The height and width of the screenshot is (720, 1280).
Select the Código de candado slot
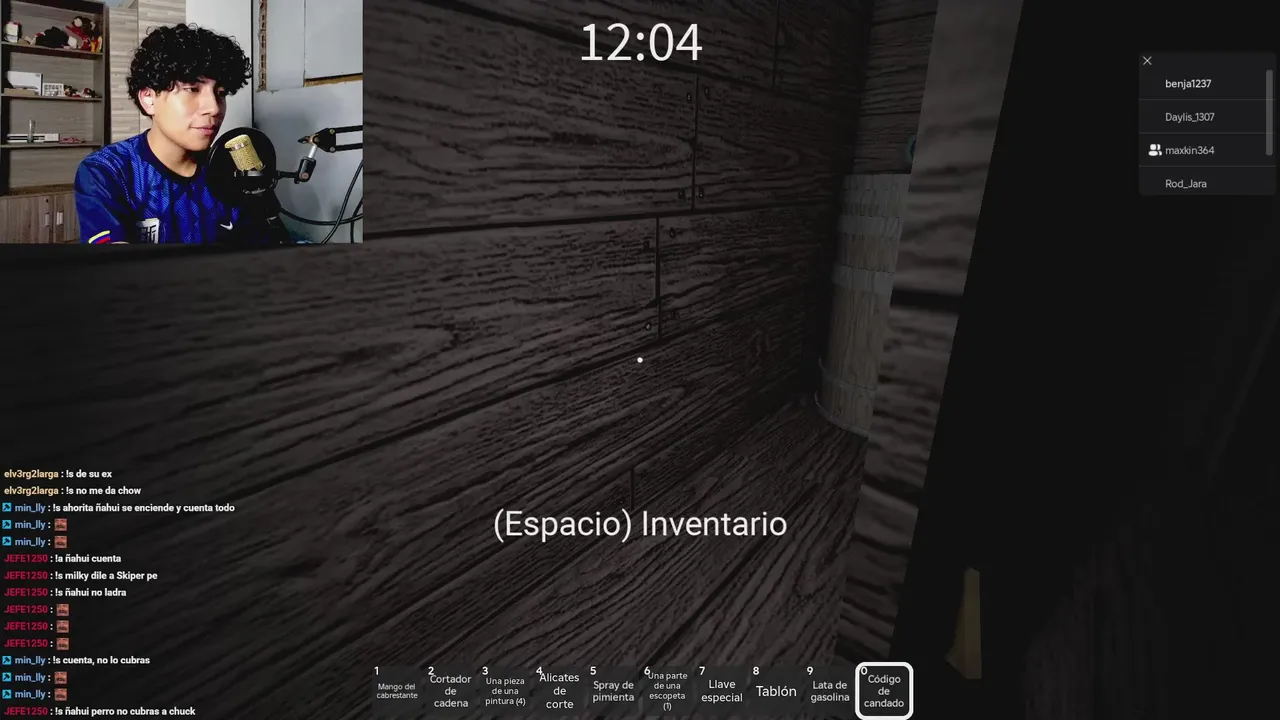(884, 691)
